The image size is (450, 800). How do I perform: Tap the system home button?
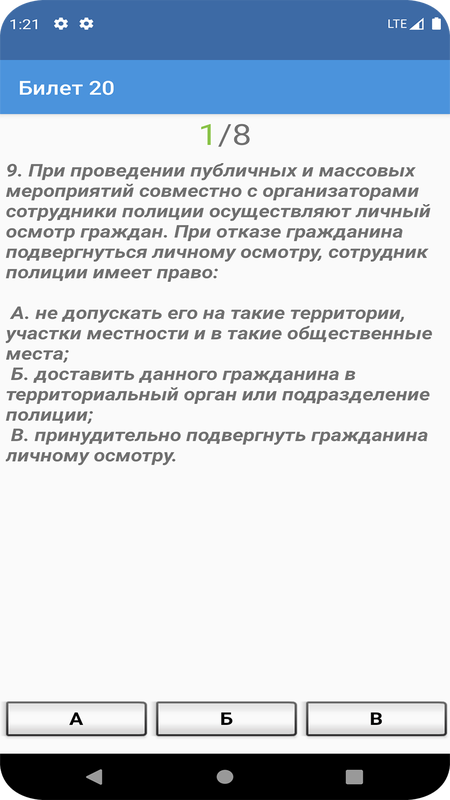[225, 777]
